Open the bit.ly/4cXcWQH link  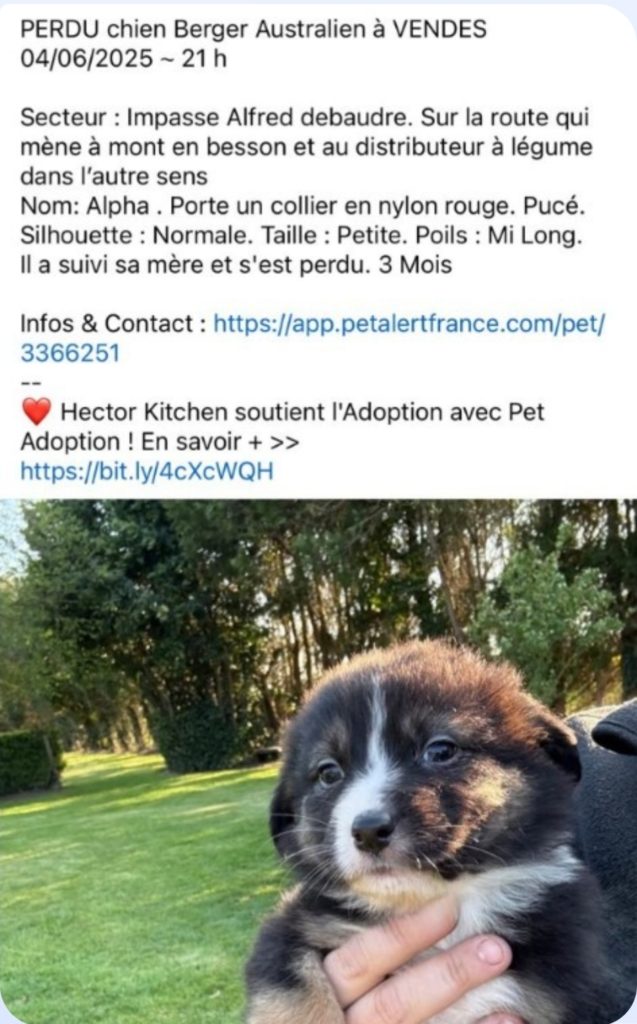tap(146, 471)
